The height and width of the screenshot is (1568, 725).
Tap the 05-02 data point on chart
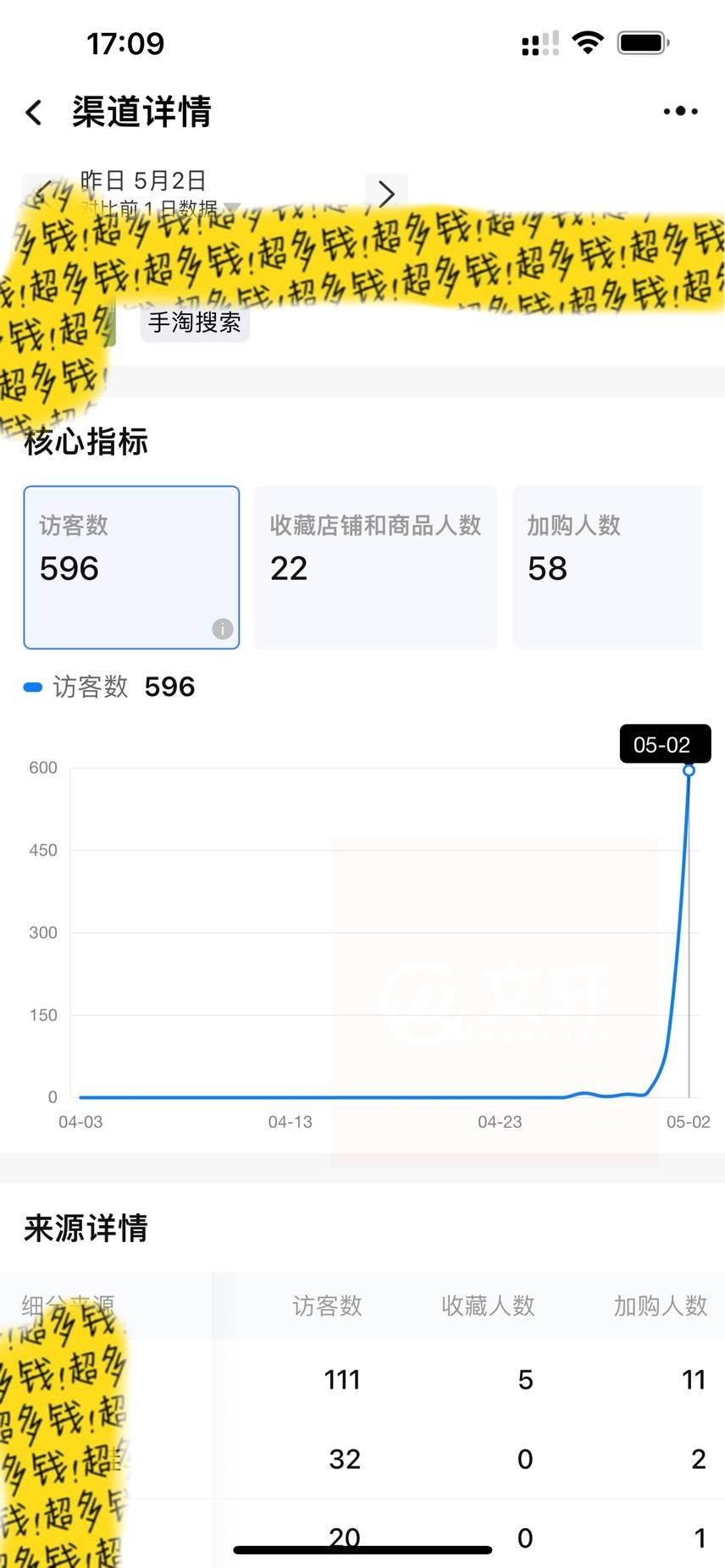click(x=689, y=770)
